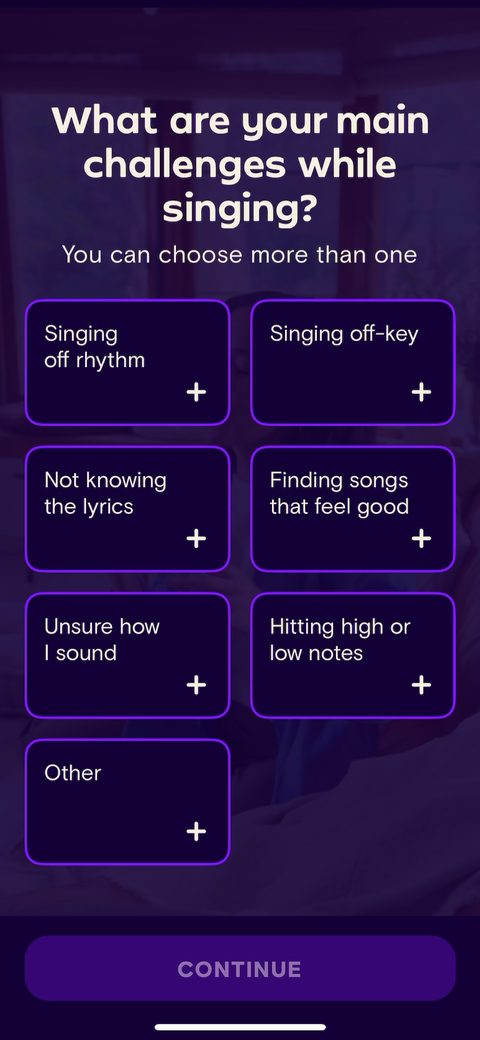Select the Singing off rhythm option

127,362
